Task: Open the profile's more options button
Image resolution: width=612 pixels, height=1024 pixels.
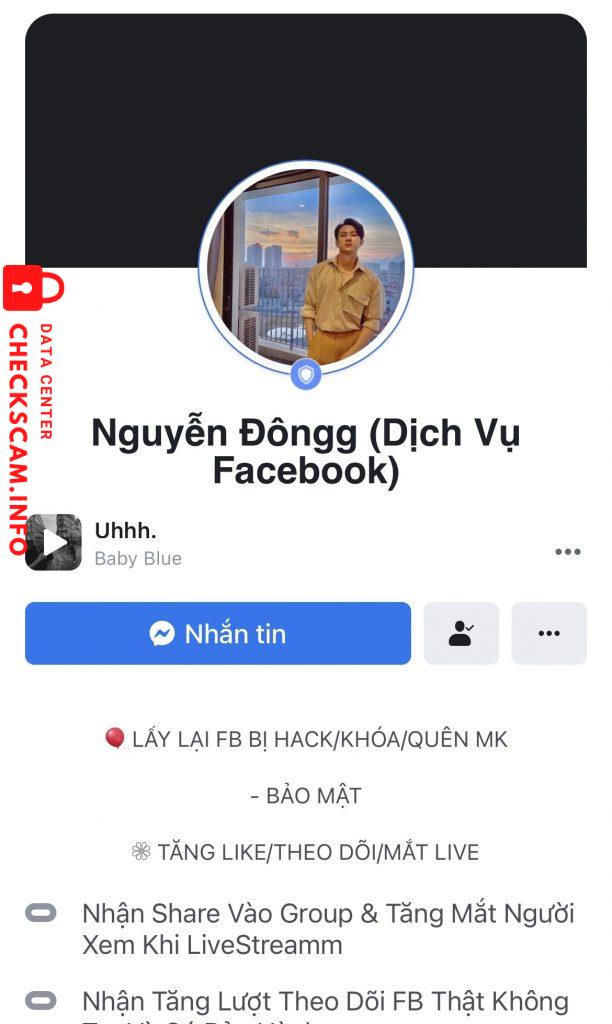Action: [549, 634]
